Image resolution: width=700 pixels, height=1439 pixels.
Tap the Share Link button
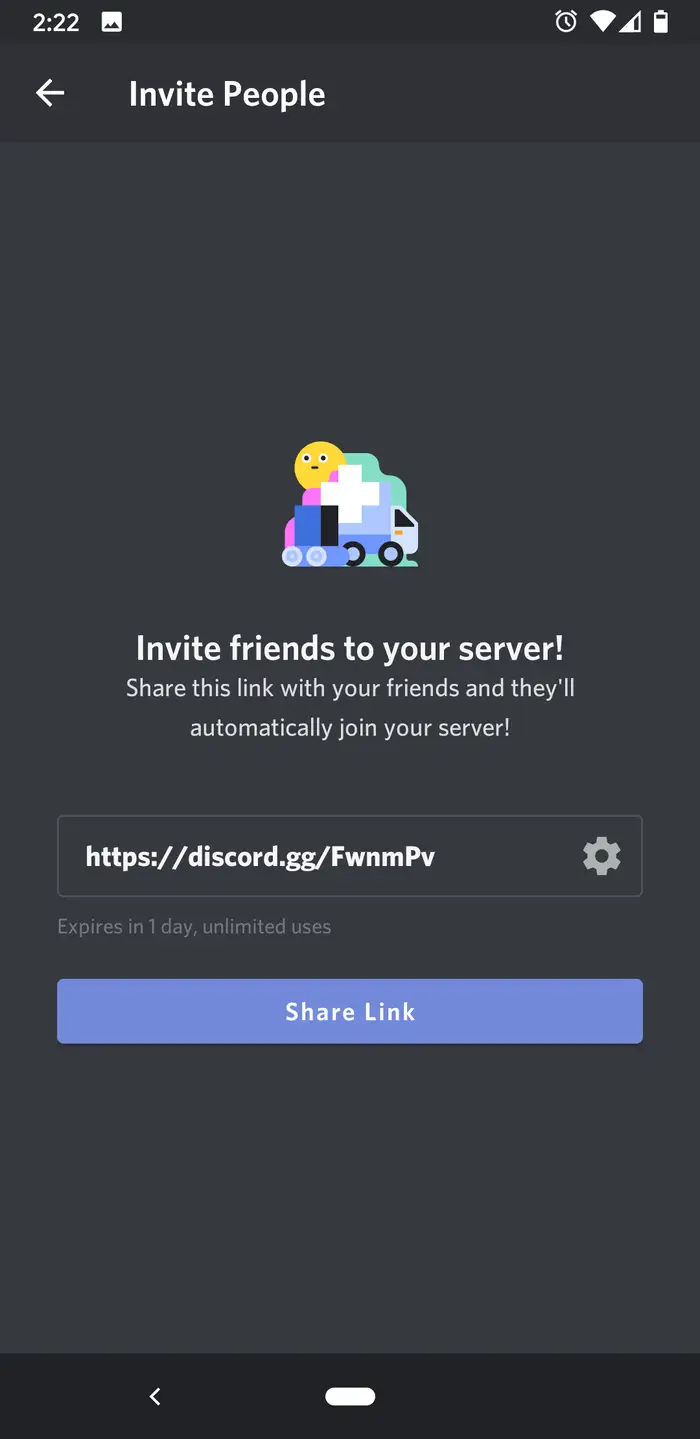[x=349, y=1012]
